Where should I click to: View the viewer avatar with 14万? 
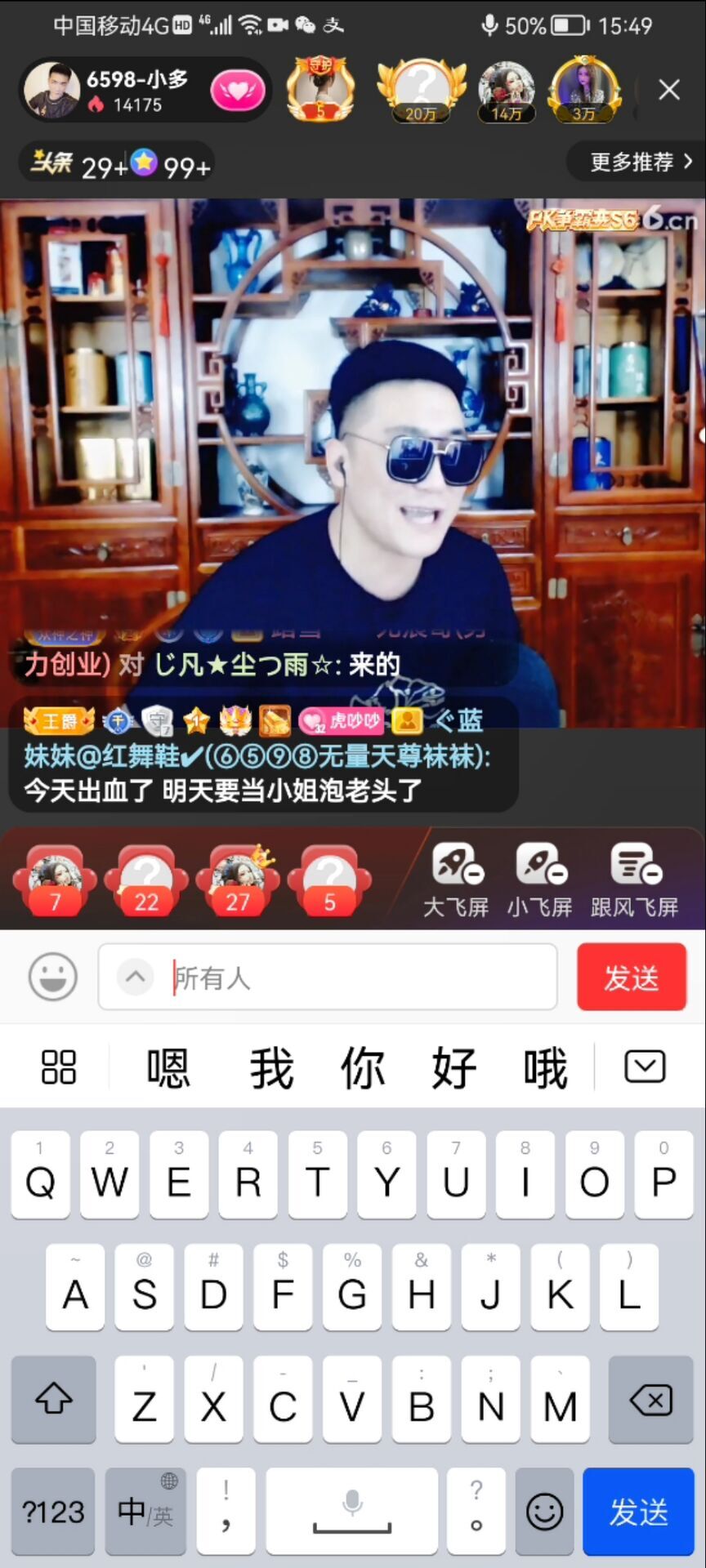pyautogui.click(x=507, y=90)
